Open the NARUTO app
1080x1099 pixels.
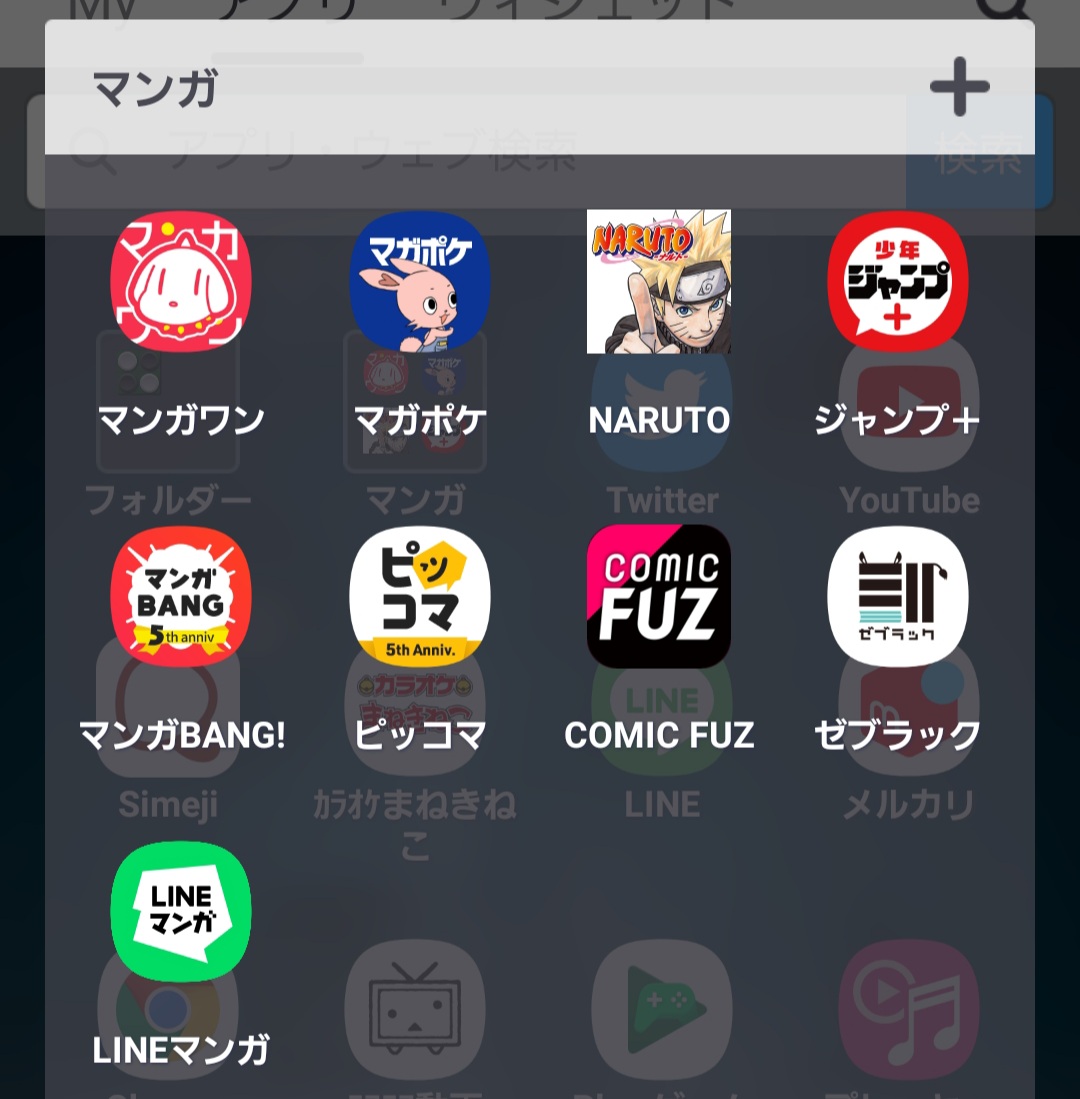pyautogui.click(x=659, y=282)
